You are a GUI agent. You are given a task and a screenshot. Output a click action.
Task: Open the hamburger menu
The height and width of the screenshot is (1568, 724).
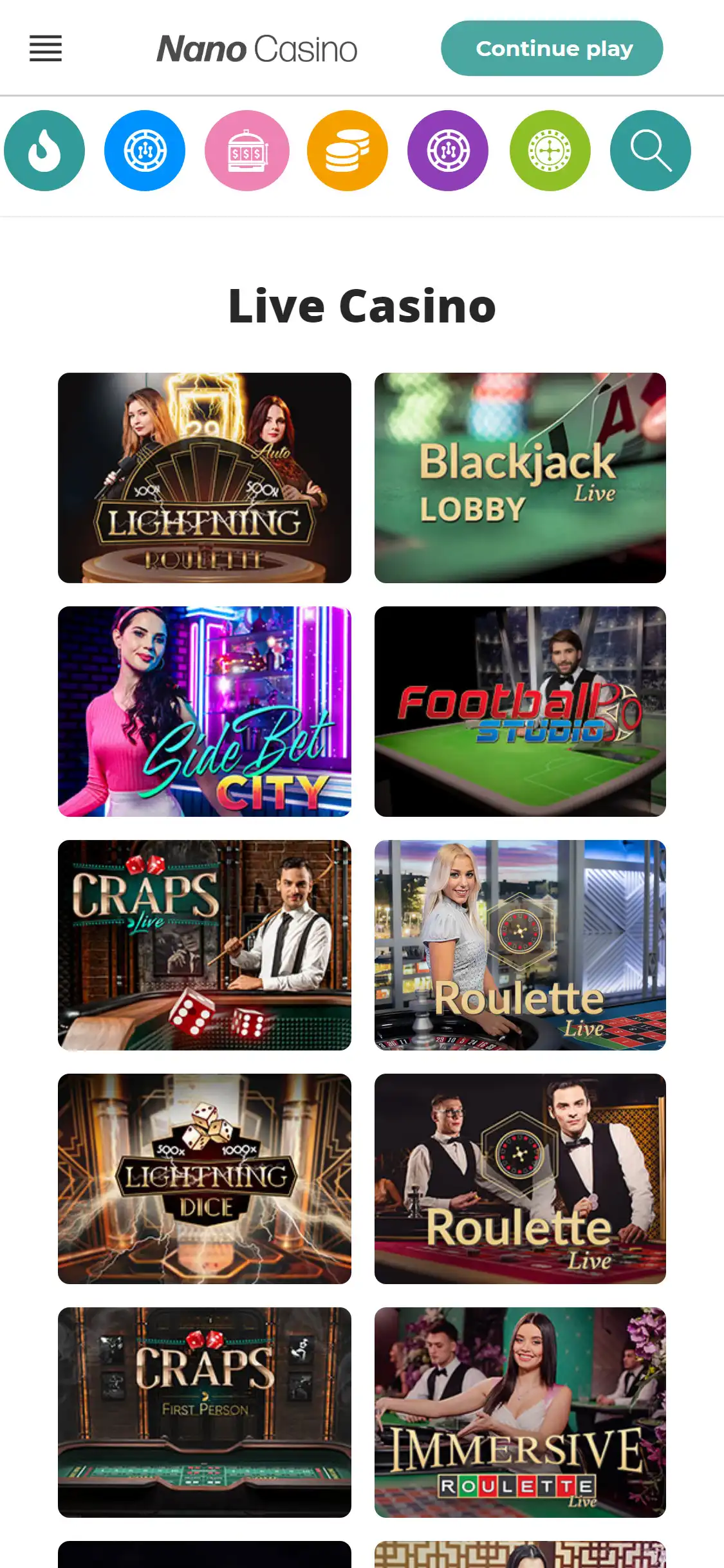click(x=46, y=48)
